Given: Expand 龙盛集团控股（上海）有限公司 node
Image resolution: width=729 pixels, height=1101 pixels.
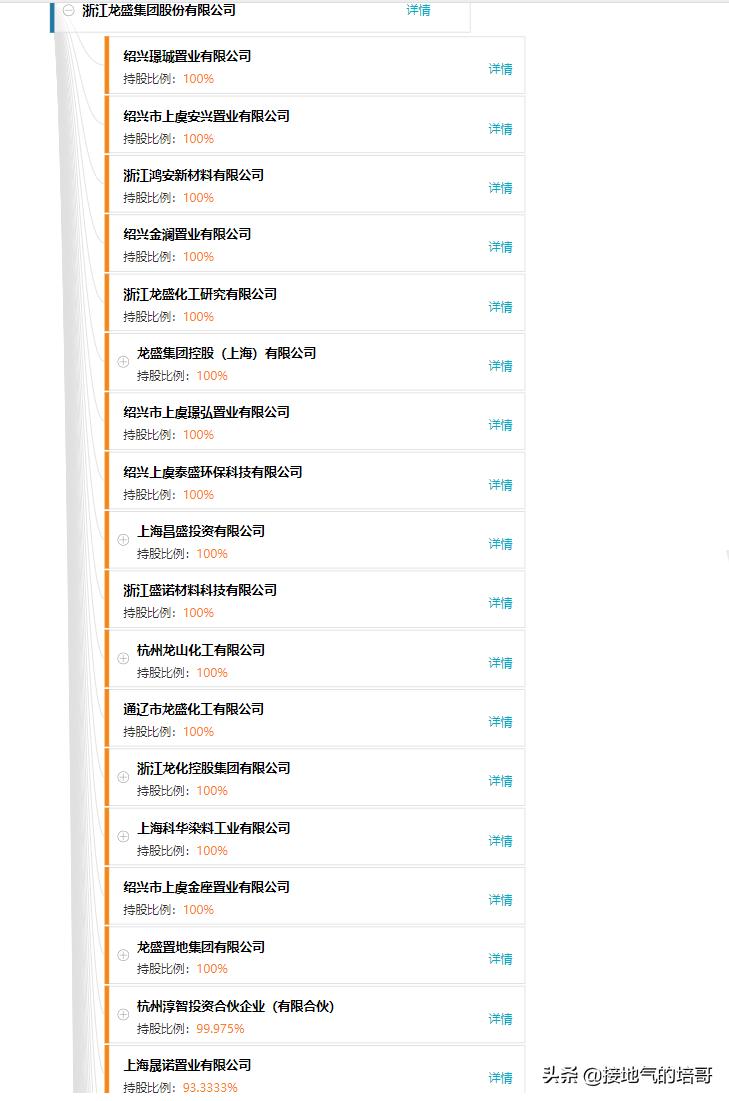Looking at the screenshot, I should tap(123, 360).
